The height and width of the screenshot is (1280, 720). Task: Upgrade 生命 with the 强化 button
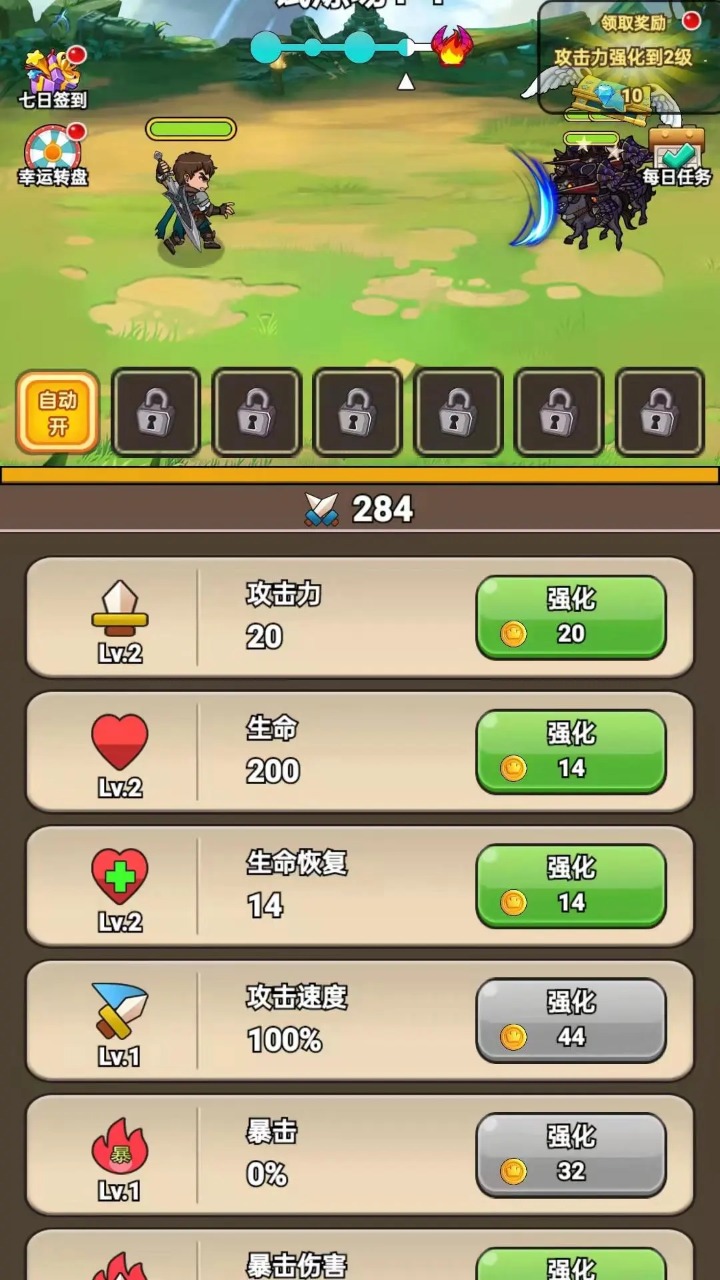(x=570, y=752)
